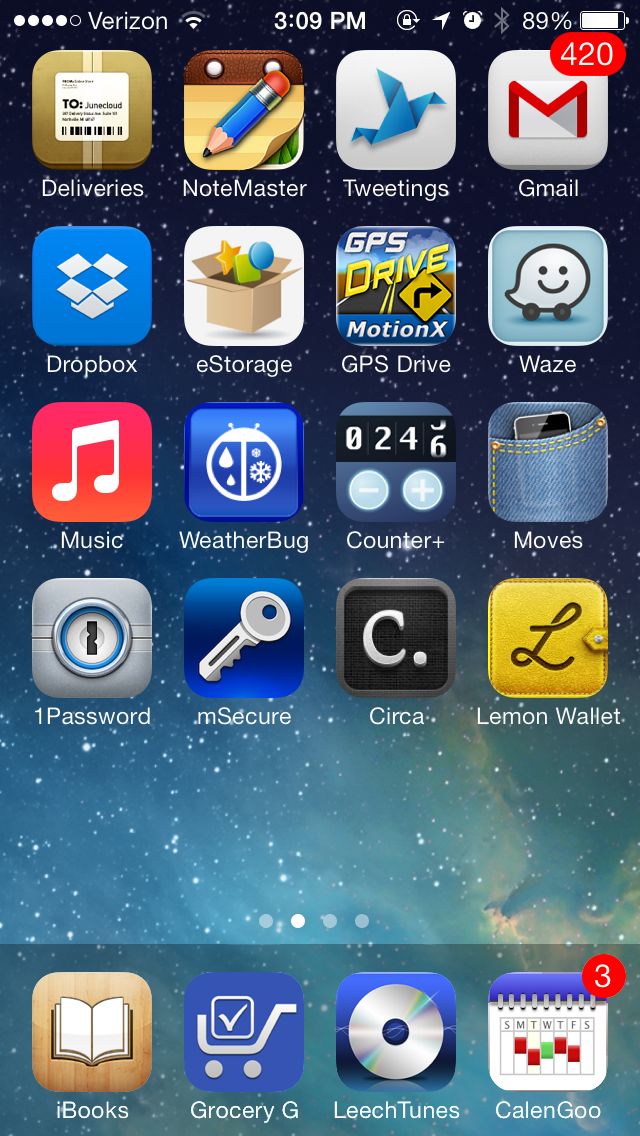The height and width of the screenshot is (1136, 640).
Task: Open the Deliveries app
Action: [x=92, y=109]
